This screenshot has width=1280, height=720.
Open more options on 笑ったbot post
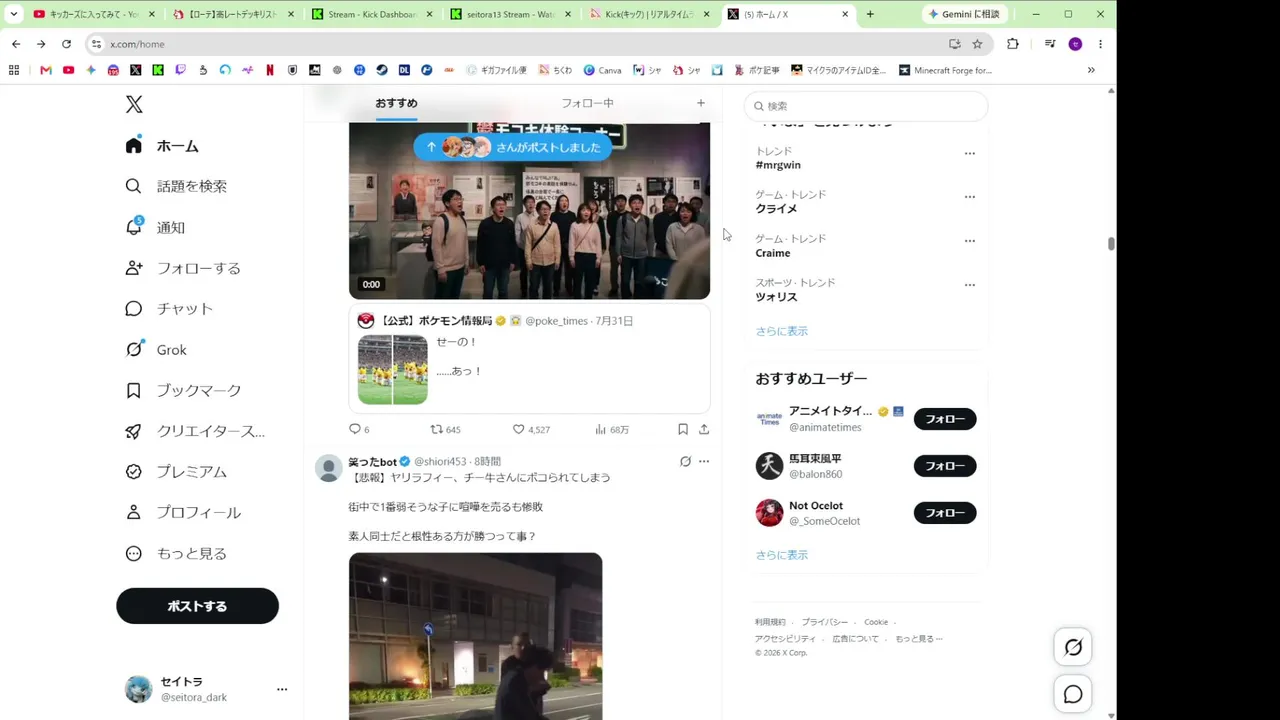pyautogui.click(x=704, y=461)
